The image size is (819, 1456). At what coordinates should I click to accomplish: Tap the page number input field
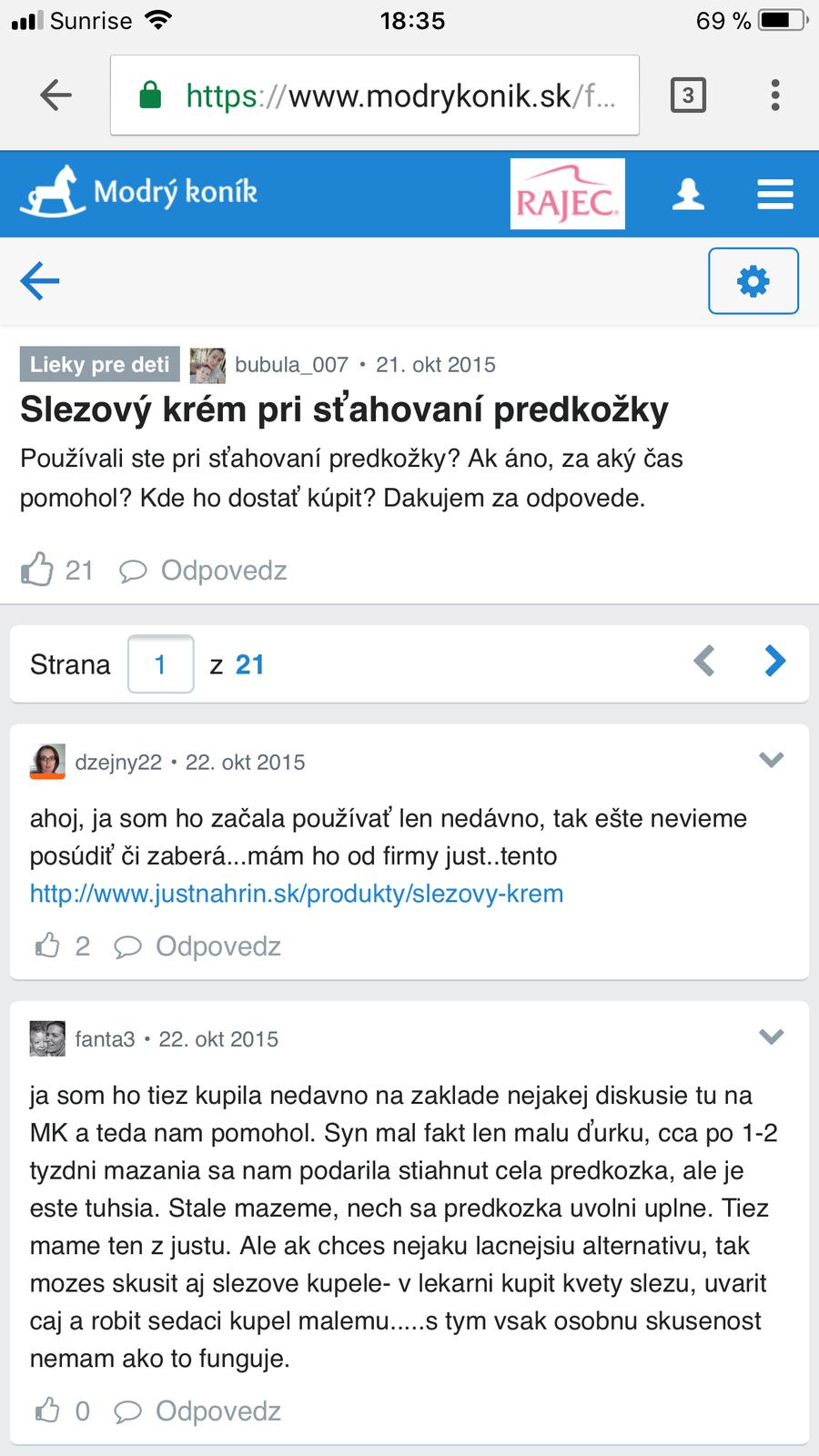(160, 664)
